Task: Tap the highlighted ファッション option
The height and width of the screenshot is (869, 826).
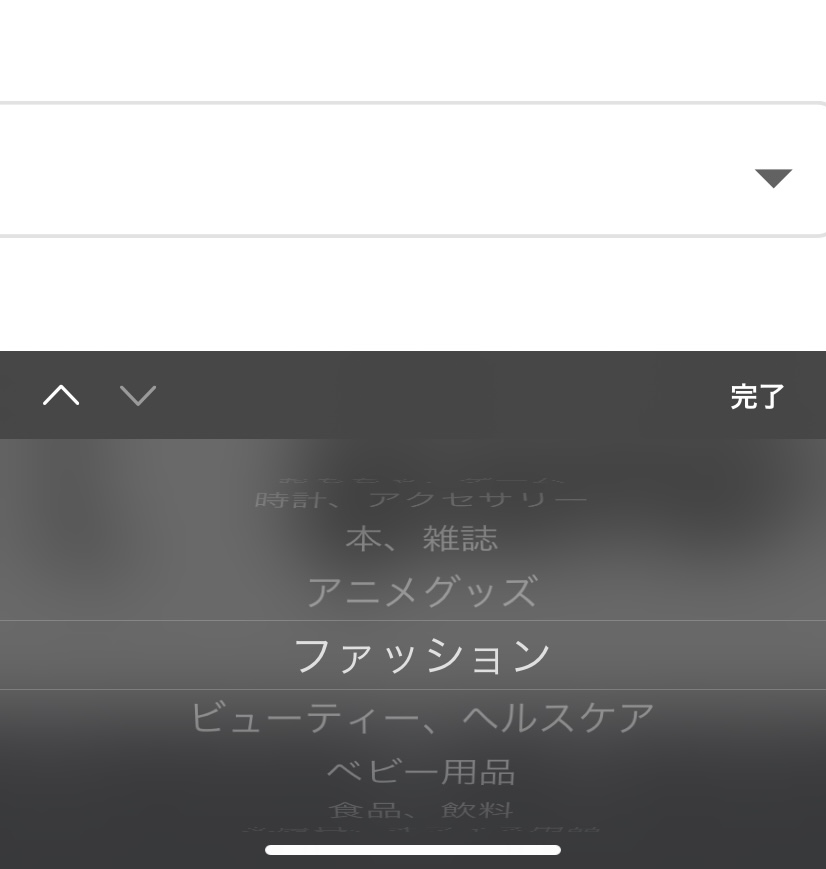Action: [x=421, y=655]
